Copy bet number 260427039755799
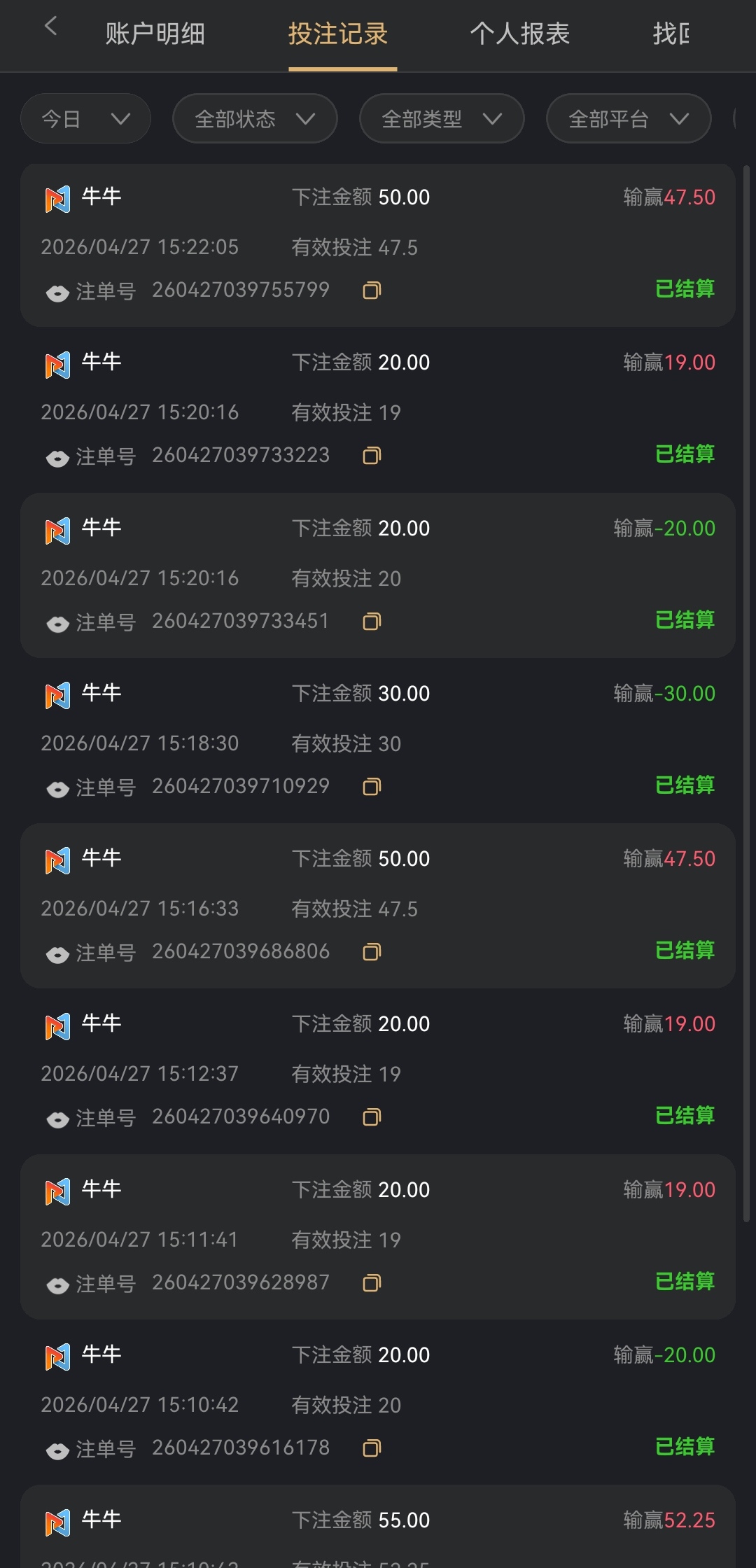 click(372, 290)
